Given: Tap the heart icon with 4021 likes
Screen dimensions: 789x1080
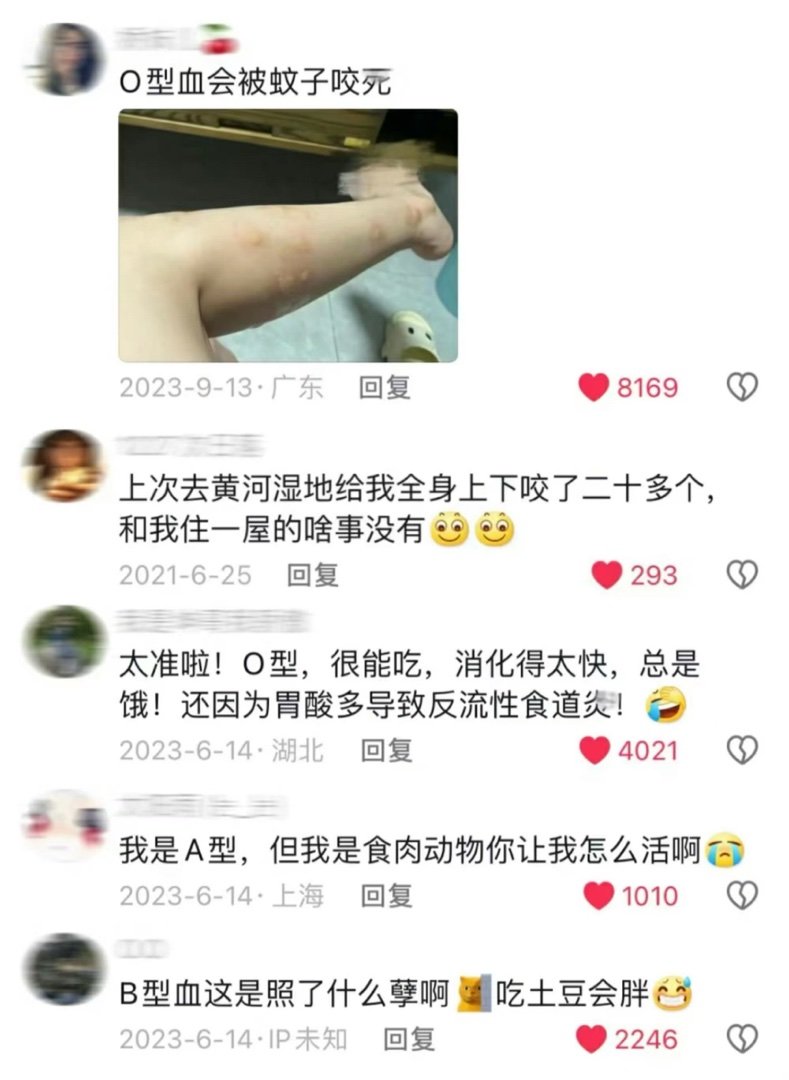Looking at the screenshot, I should pos(596,747).
